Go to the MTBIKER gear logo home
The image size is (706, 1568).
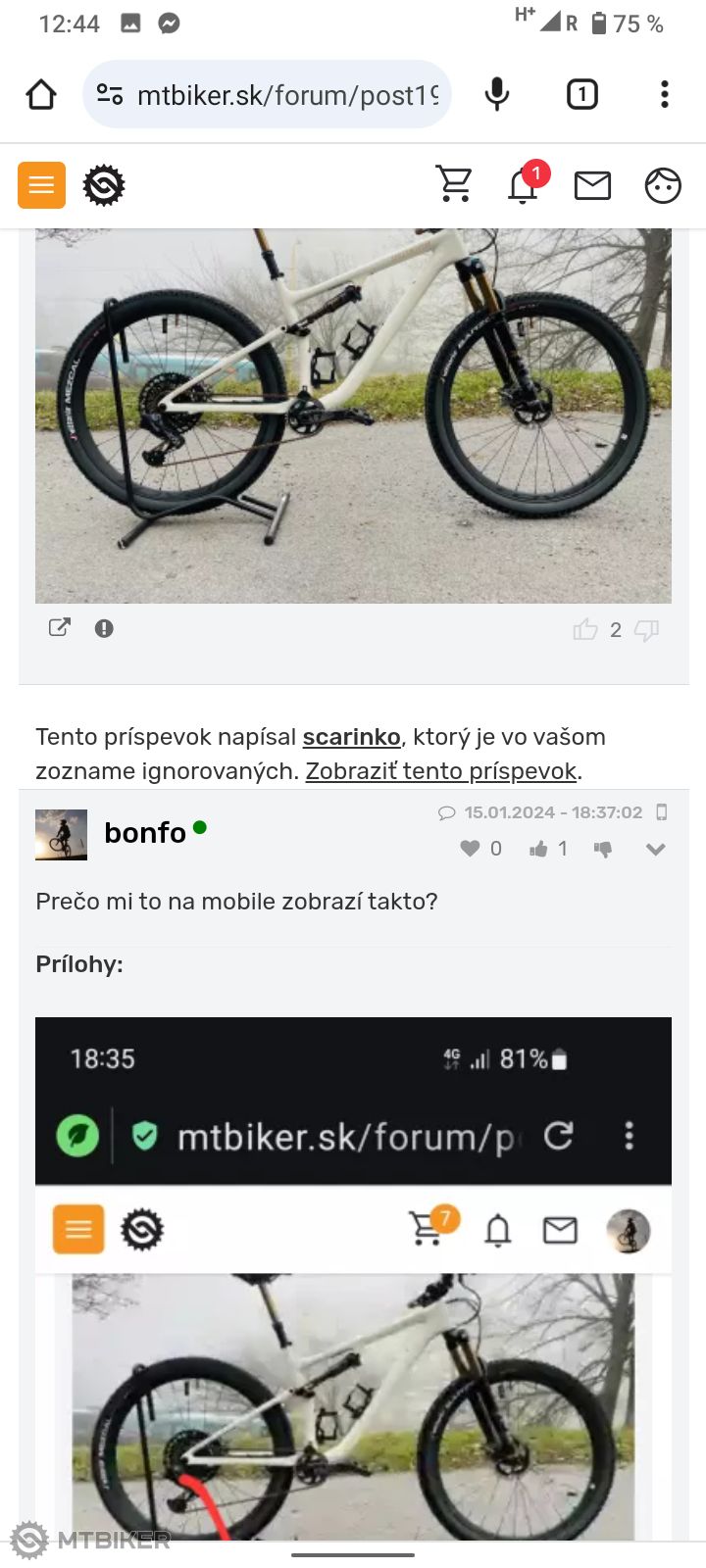coord(104,185)
